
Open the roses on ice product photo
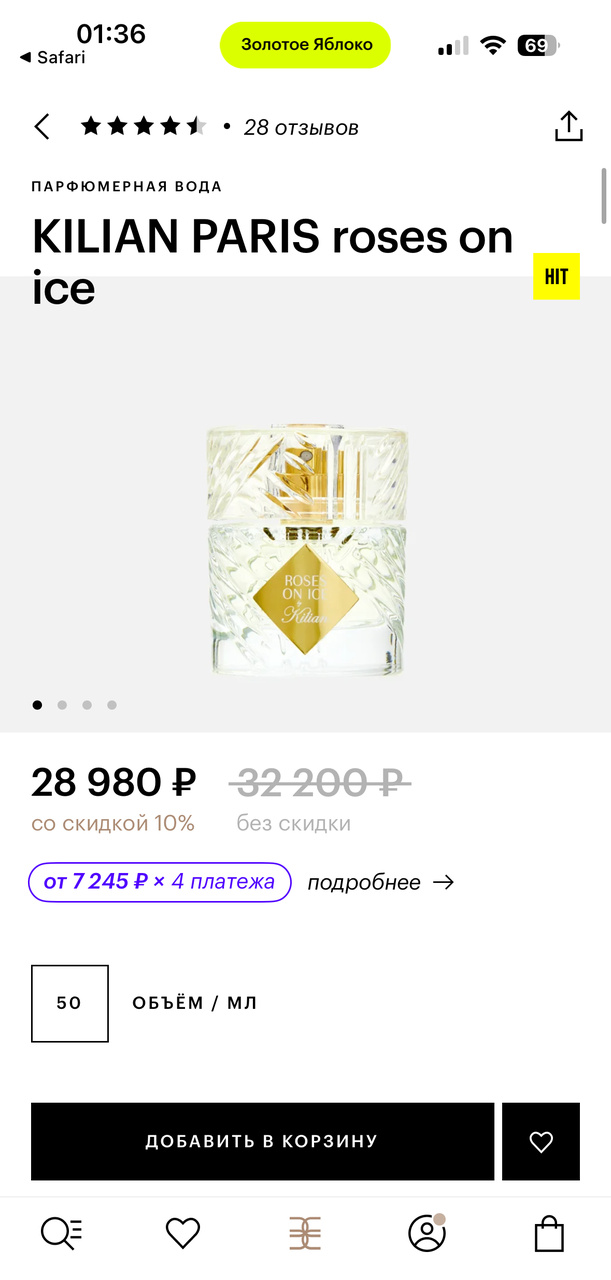pyautogui.click(x=307, y=548)
